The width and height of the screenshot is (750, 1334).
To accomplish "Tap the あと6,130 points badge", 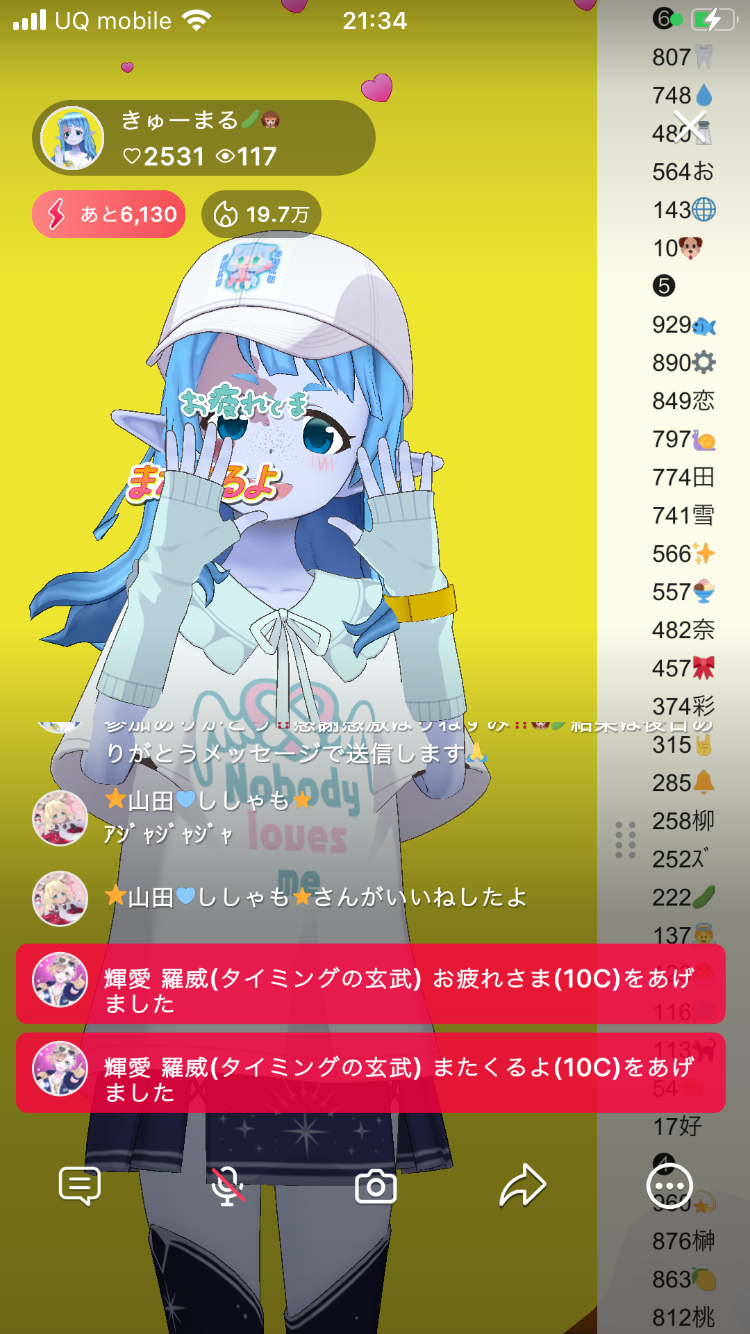I will [x=108, y=214].
